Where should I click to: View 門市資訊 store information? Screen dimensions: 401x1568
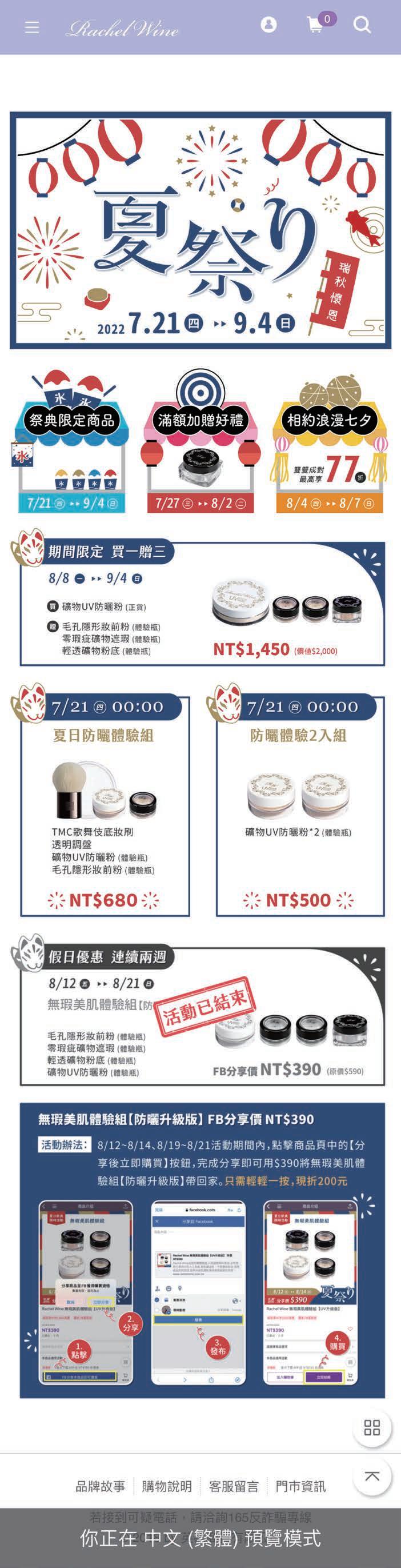[300, 1486]
